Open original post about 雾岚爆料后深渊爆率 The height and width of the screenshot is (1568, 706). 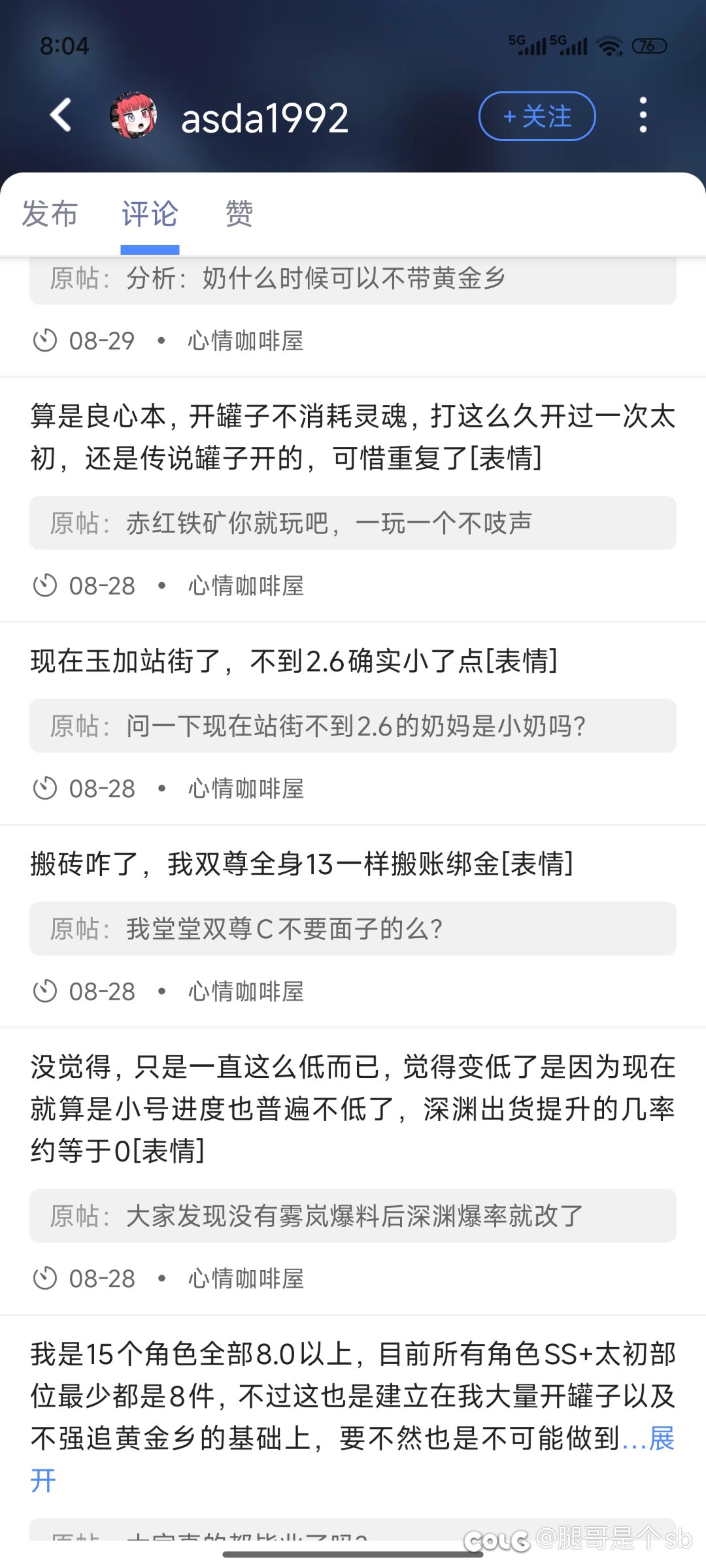(x=353, y=1216)
